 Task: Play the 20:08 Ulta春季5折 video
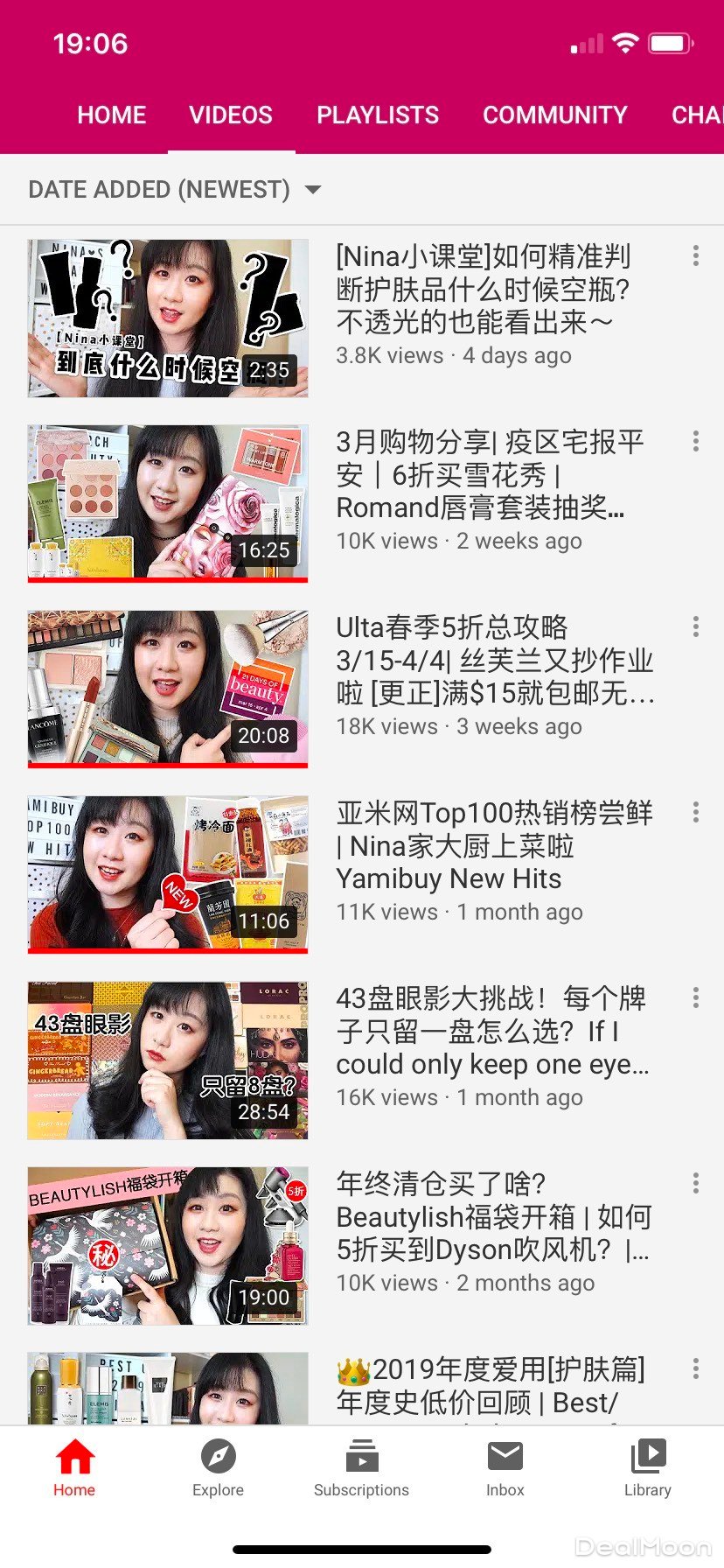pos(168,689)
